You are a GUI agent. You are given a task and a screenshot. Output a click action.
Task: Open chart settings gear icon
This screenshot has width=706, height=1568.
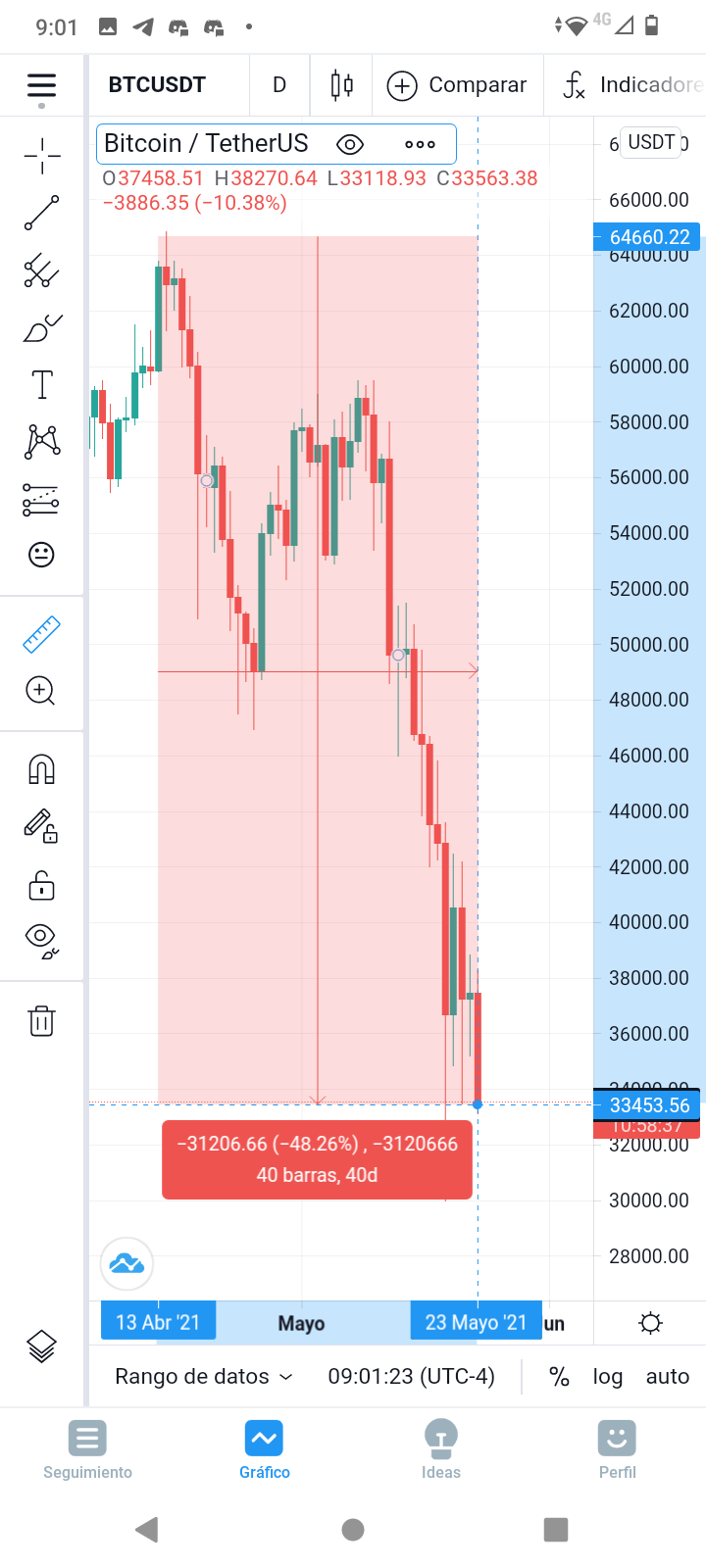[650, 1323]
